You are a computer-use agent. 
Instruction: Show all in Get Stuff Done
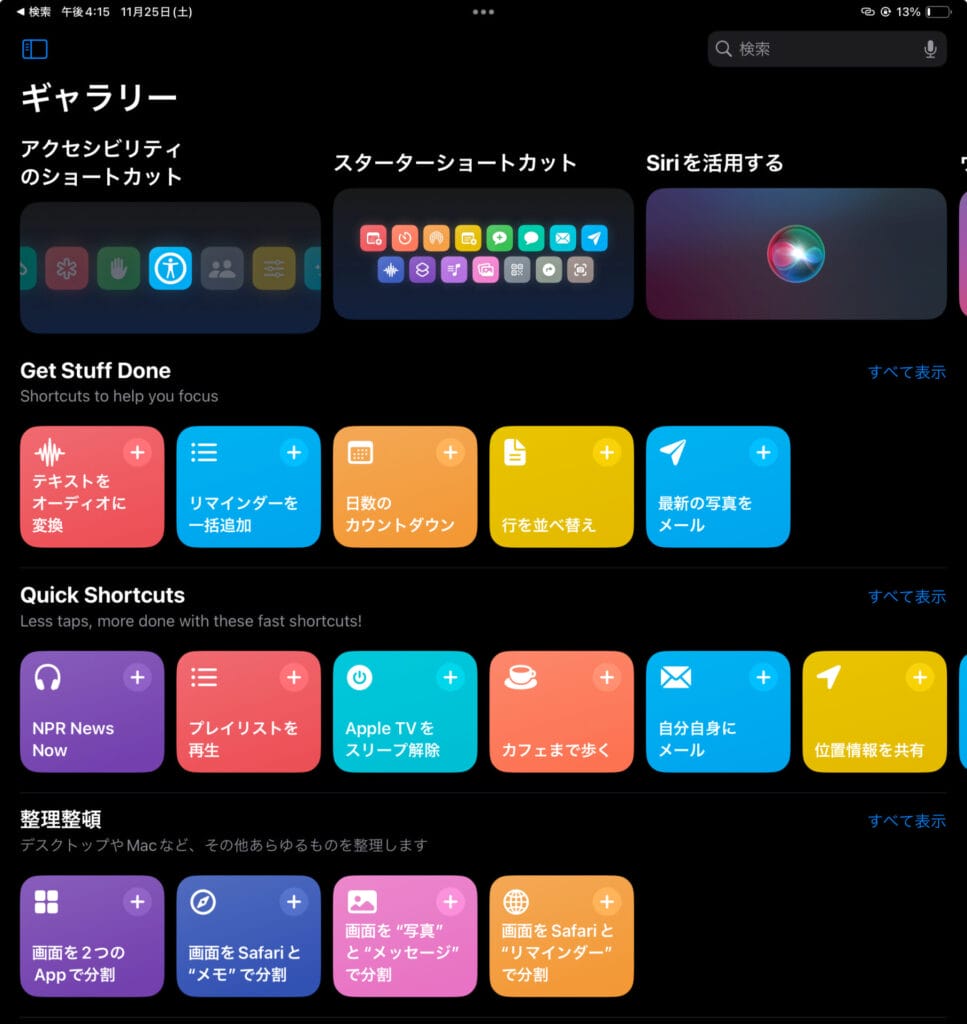(906, 372)
